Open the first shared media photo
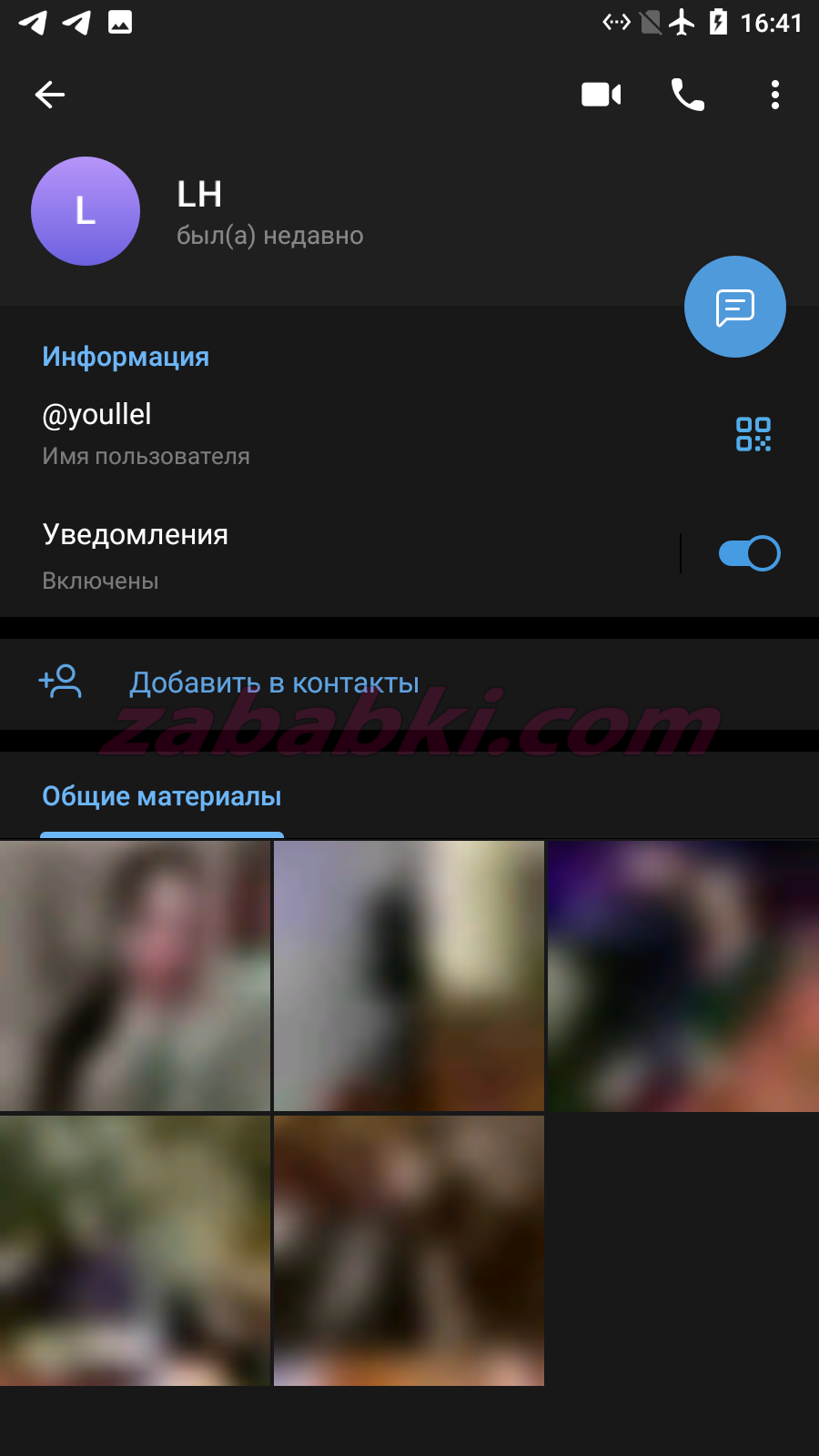 click(x=135, y=976)
